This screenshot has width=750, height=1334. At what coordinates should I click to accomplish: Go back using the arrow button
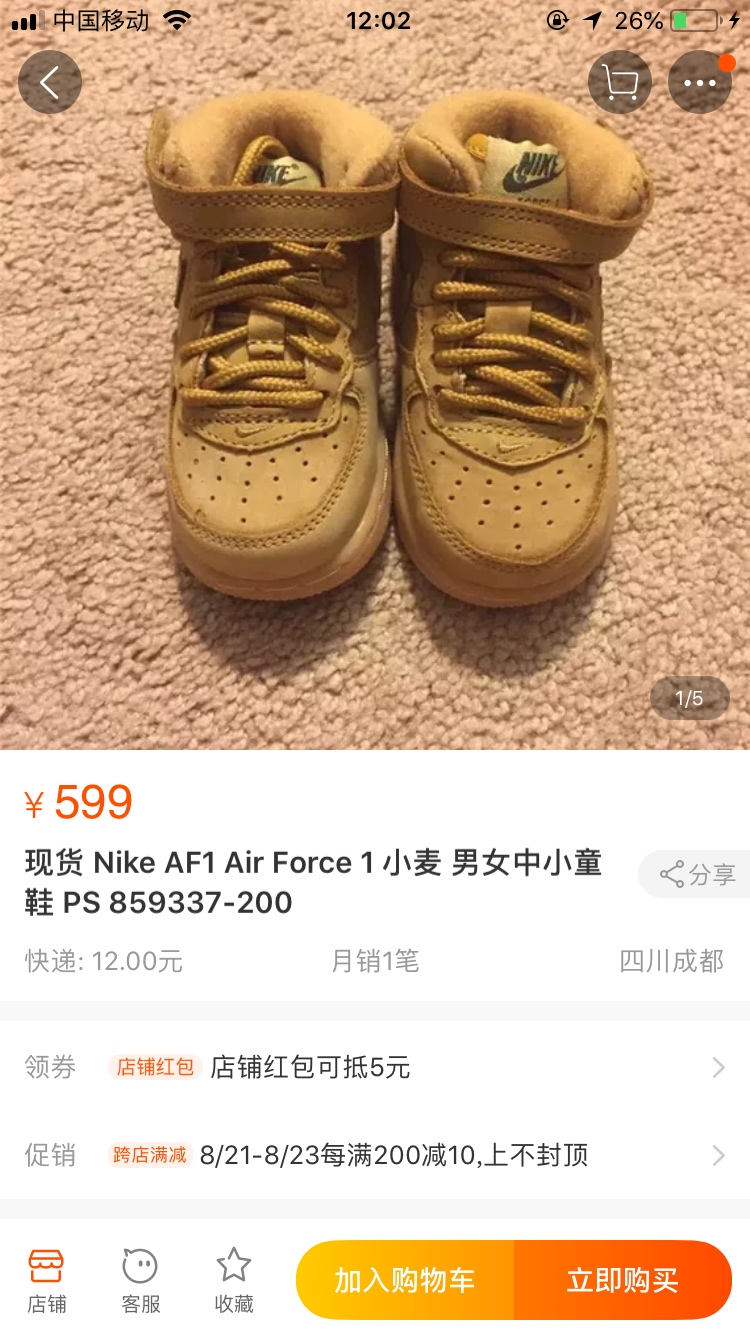[x=49, y=82]
